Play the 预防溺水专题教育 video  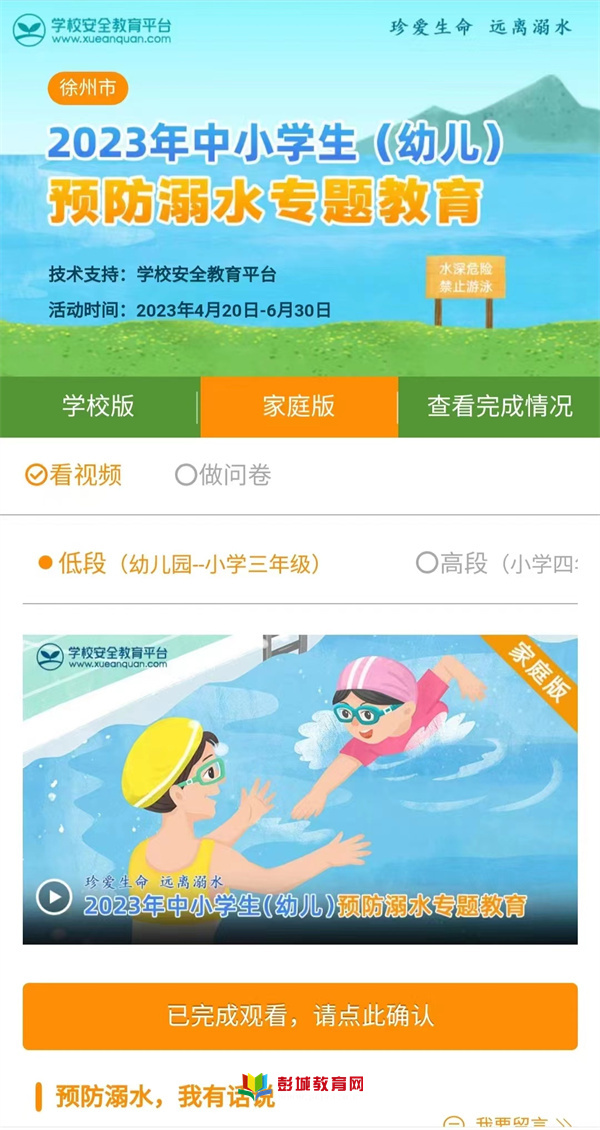click(x=54, y=896)
